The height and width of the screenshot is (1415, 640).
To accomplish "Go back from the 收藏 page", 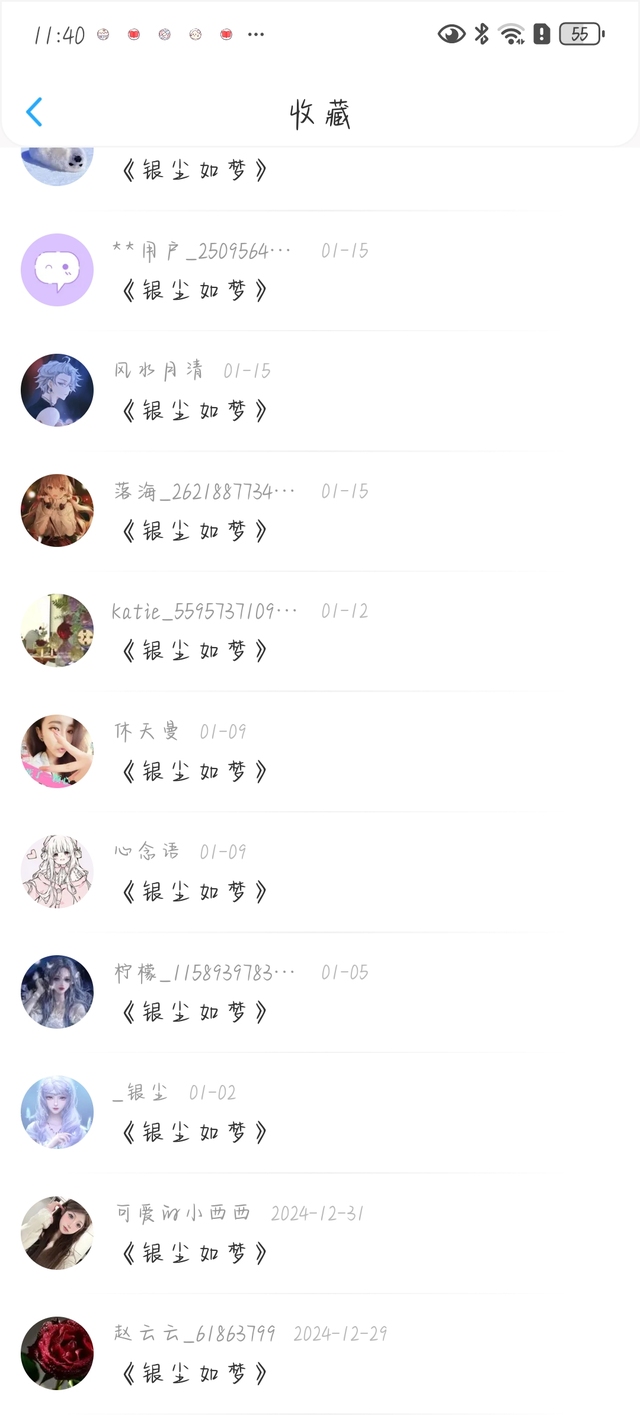I will (34, 112).
